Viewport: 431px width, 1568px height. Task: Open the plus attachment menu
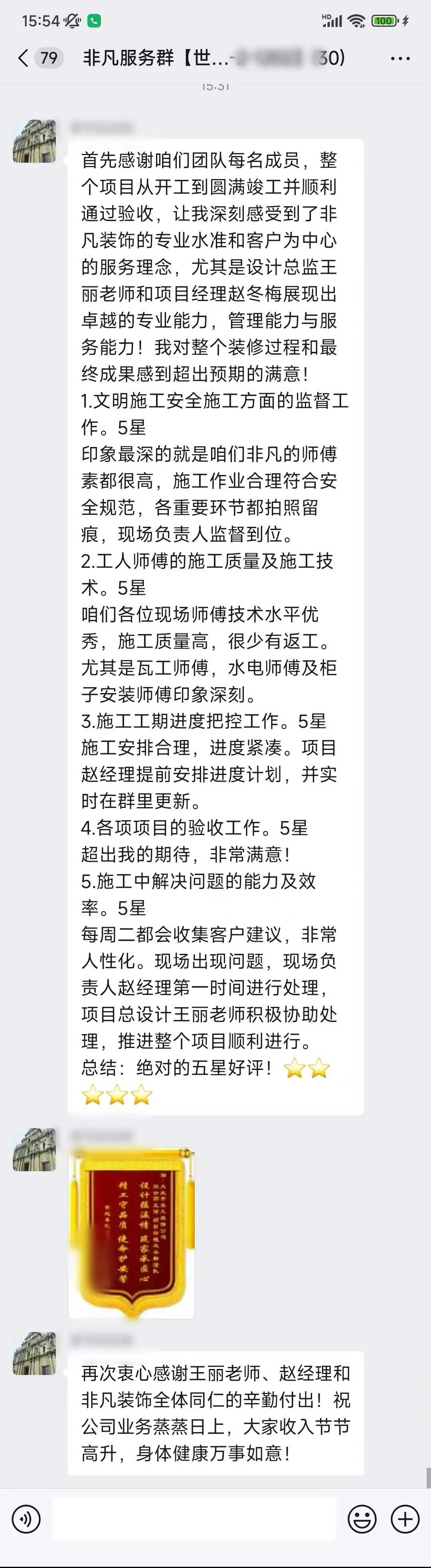pyautogui.click(x=405, y=1519)
